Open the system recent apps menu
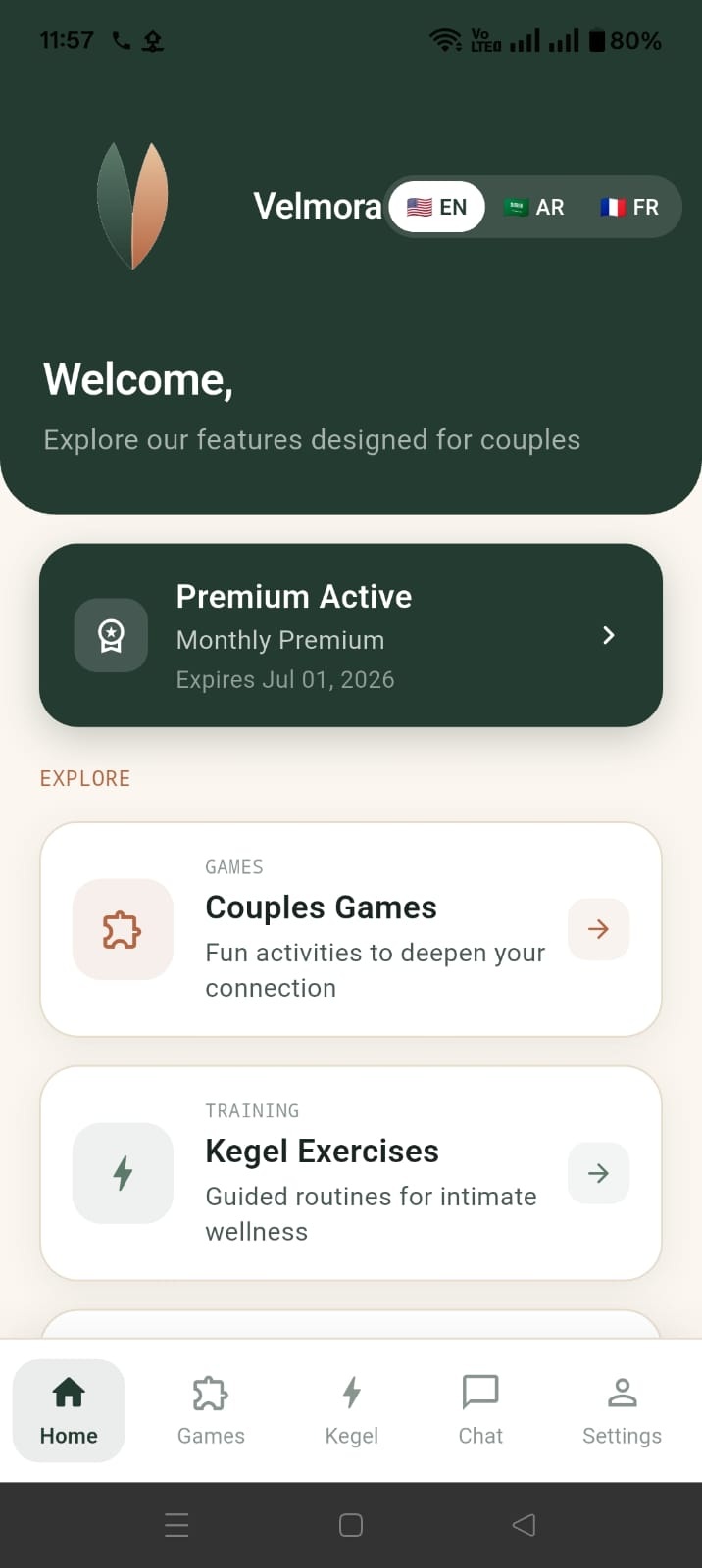The width and height of the screenshot is (702, 1568). 176,1525
